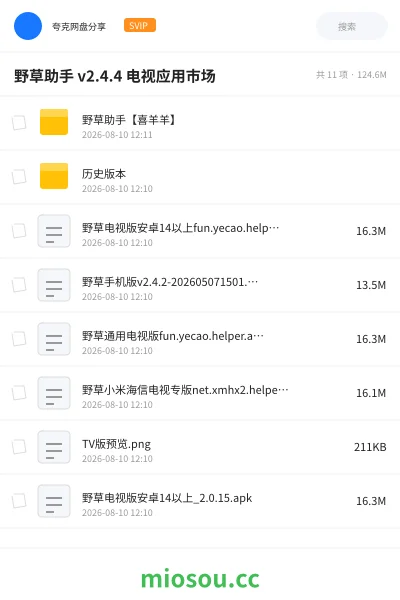Check the box next to TV版预览.png
The height and width of the screenshot is (600, 400).
pyautogui.click(x=19, y=447)
